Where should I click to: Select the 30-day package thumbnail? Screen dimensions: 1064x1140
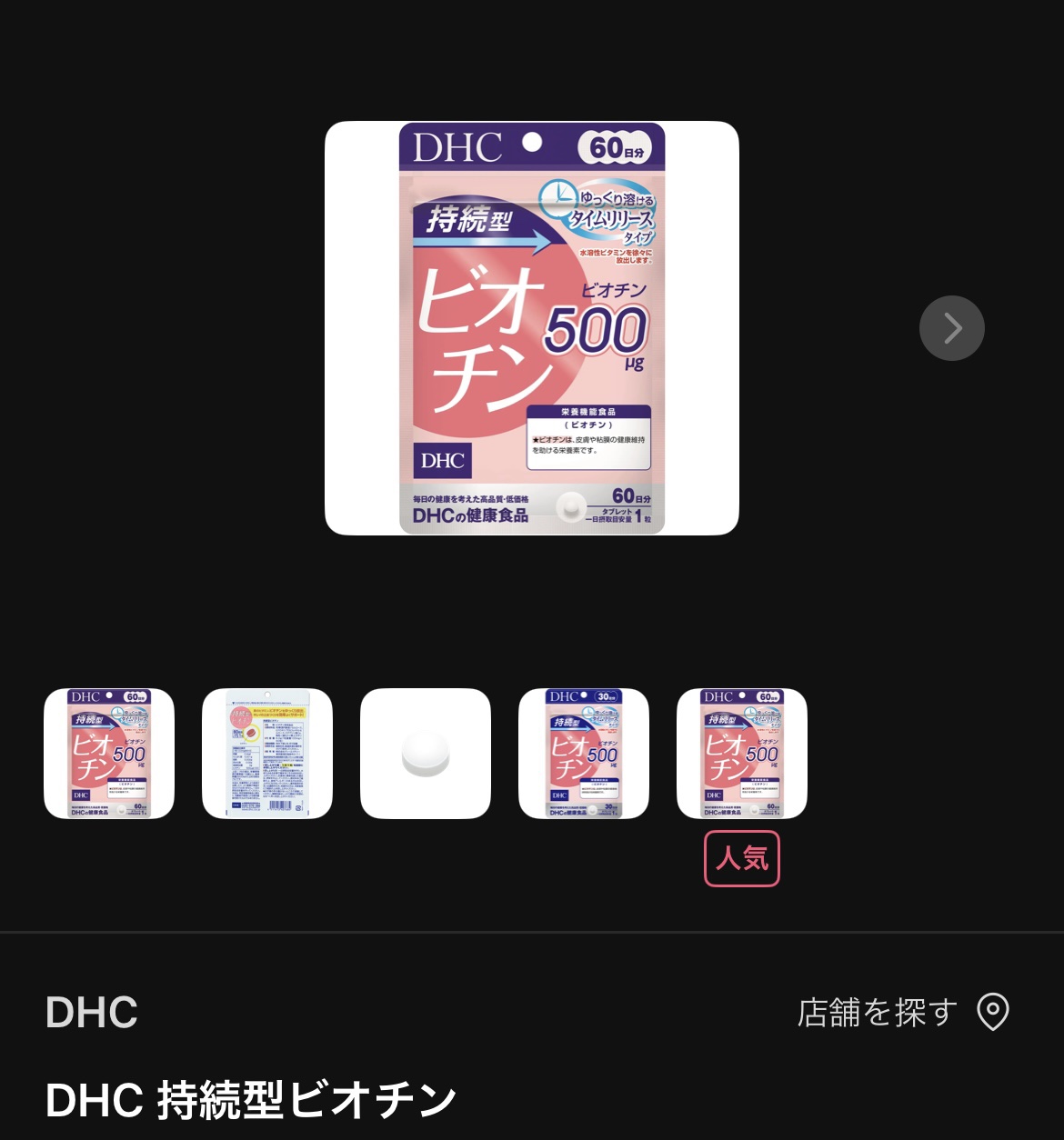click(x=584, y=754)
